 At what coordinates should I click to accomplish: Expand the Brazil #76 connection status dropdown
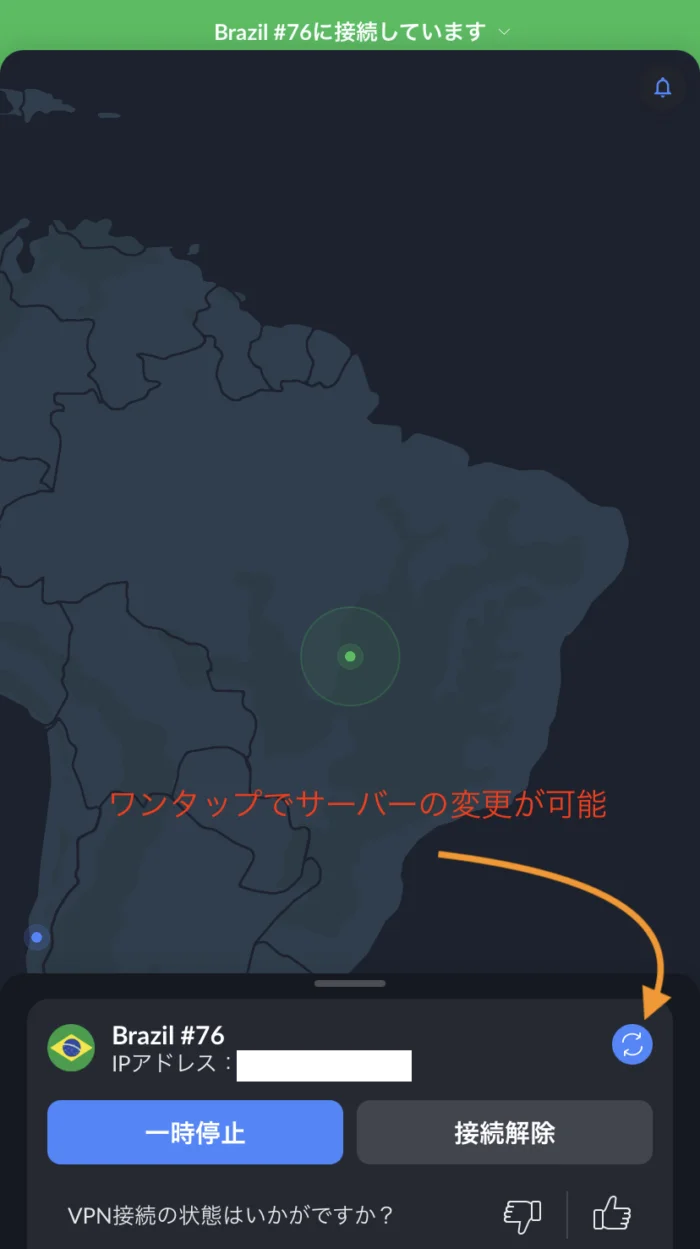coord(504,32)
